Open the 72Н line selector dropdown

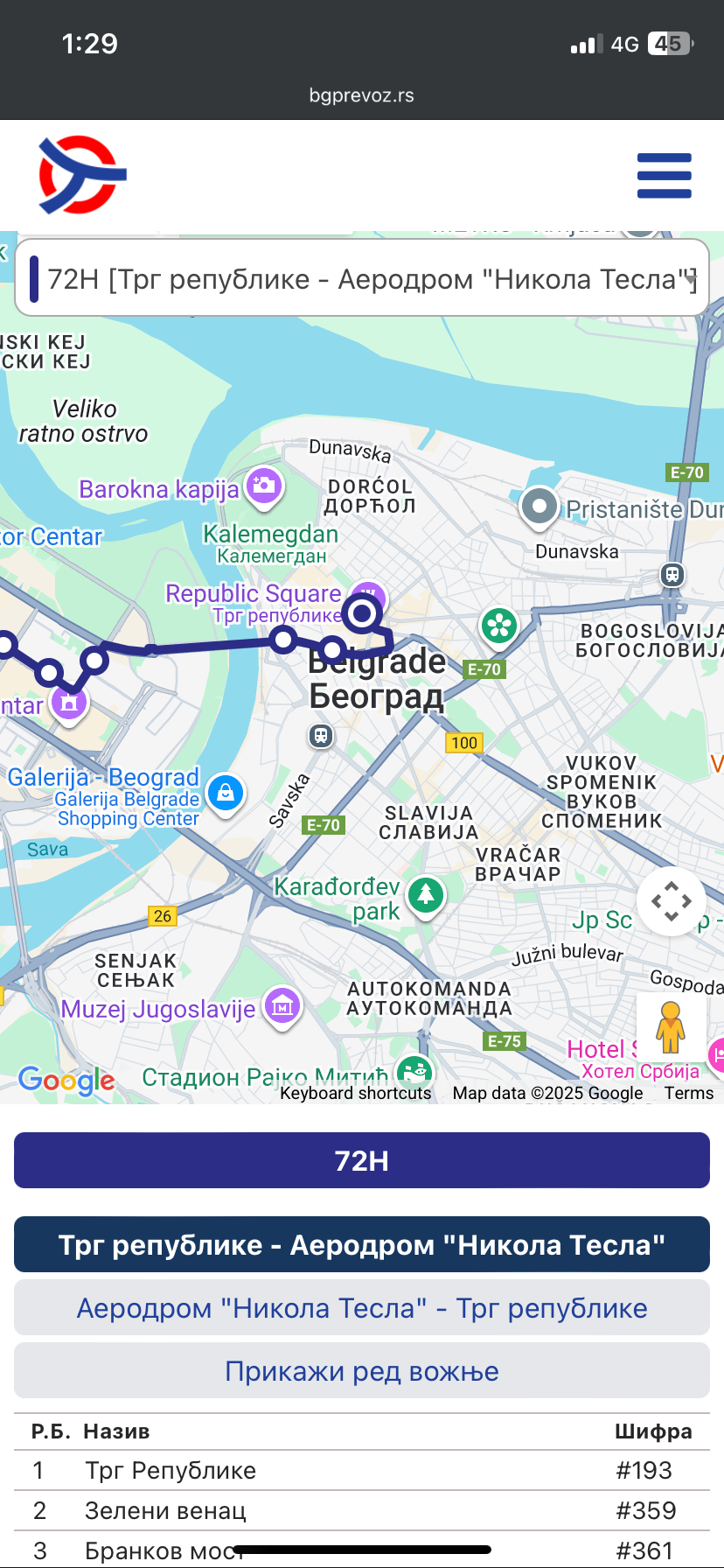362,279
